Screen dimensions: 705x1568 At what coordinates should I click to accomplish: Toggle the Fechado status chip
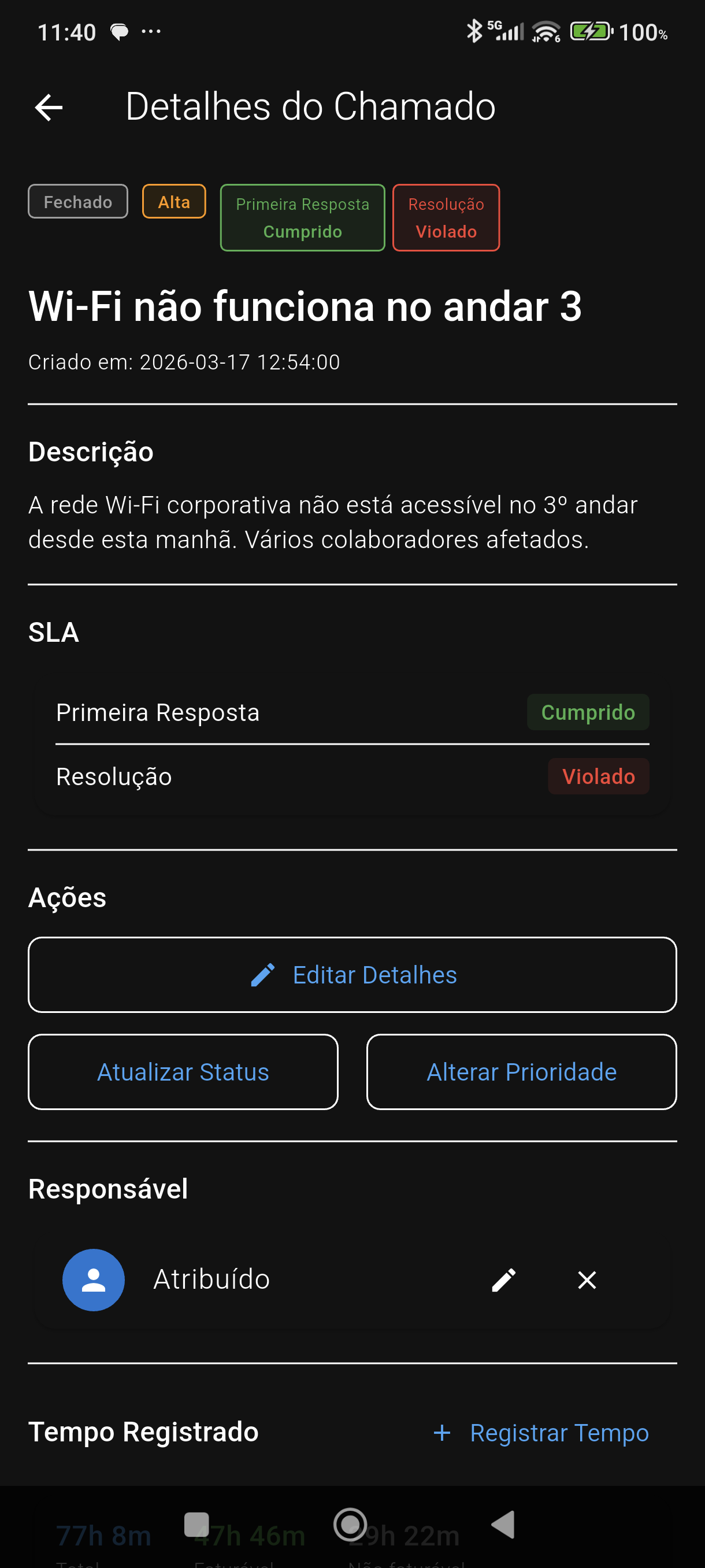click(x=77, y=201)
